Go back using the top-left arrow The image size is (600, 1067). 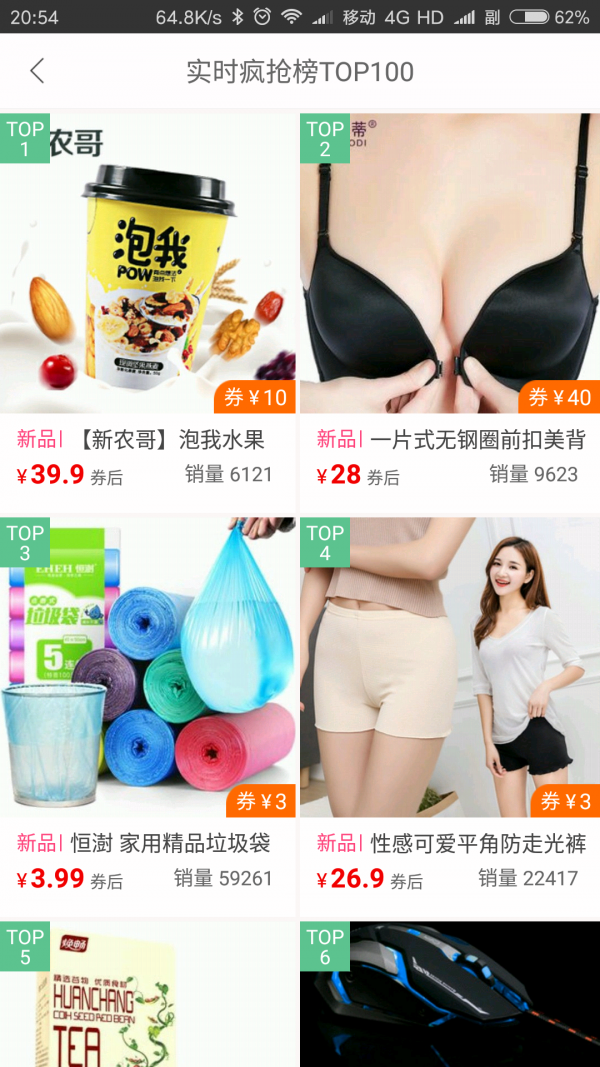click(37, 71)
